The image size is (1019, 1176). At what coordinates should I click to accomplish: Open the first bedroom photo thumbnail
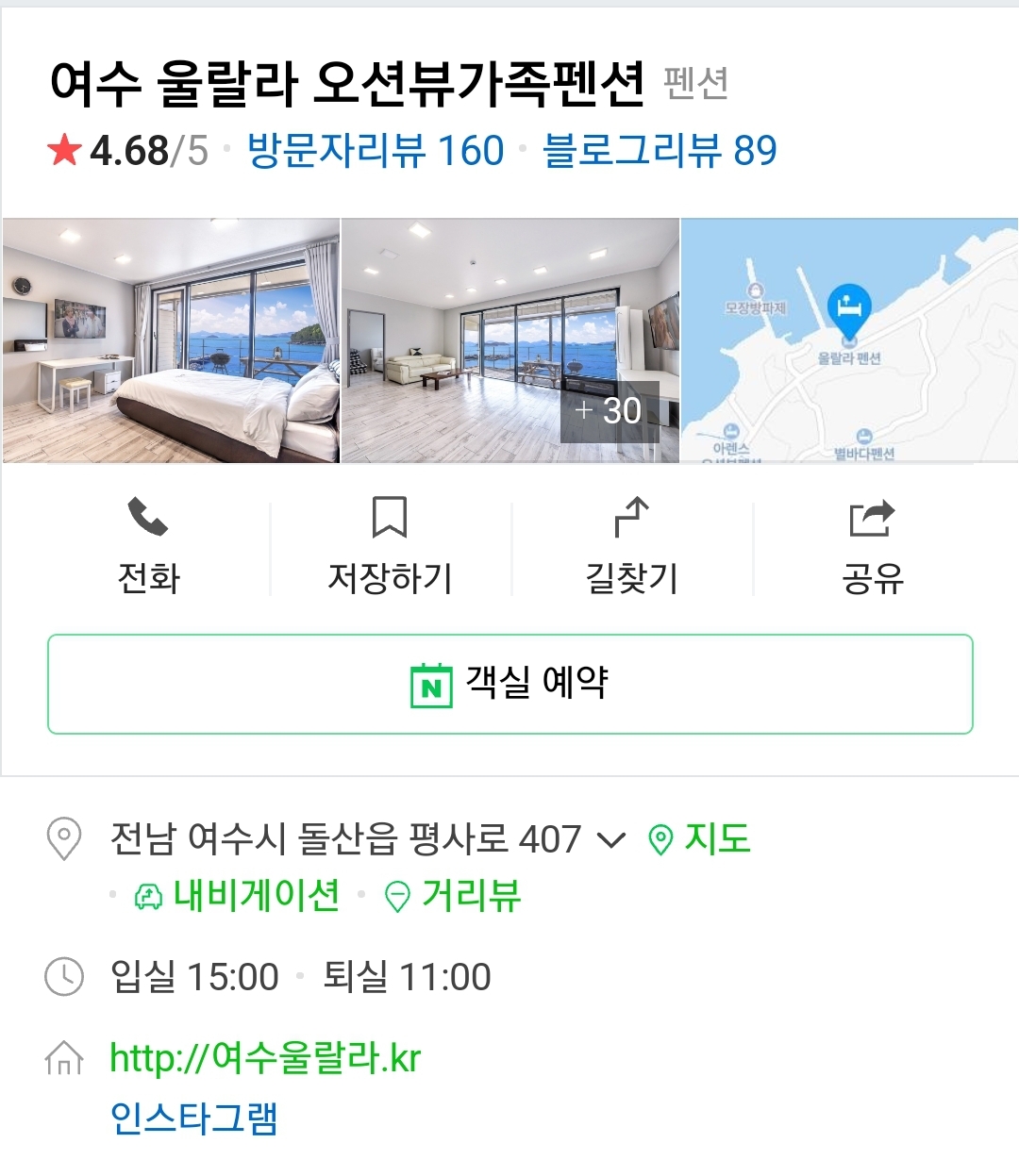click(170, 340)
